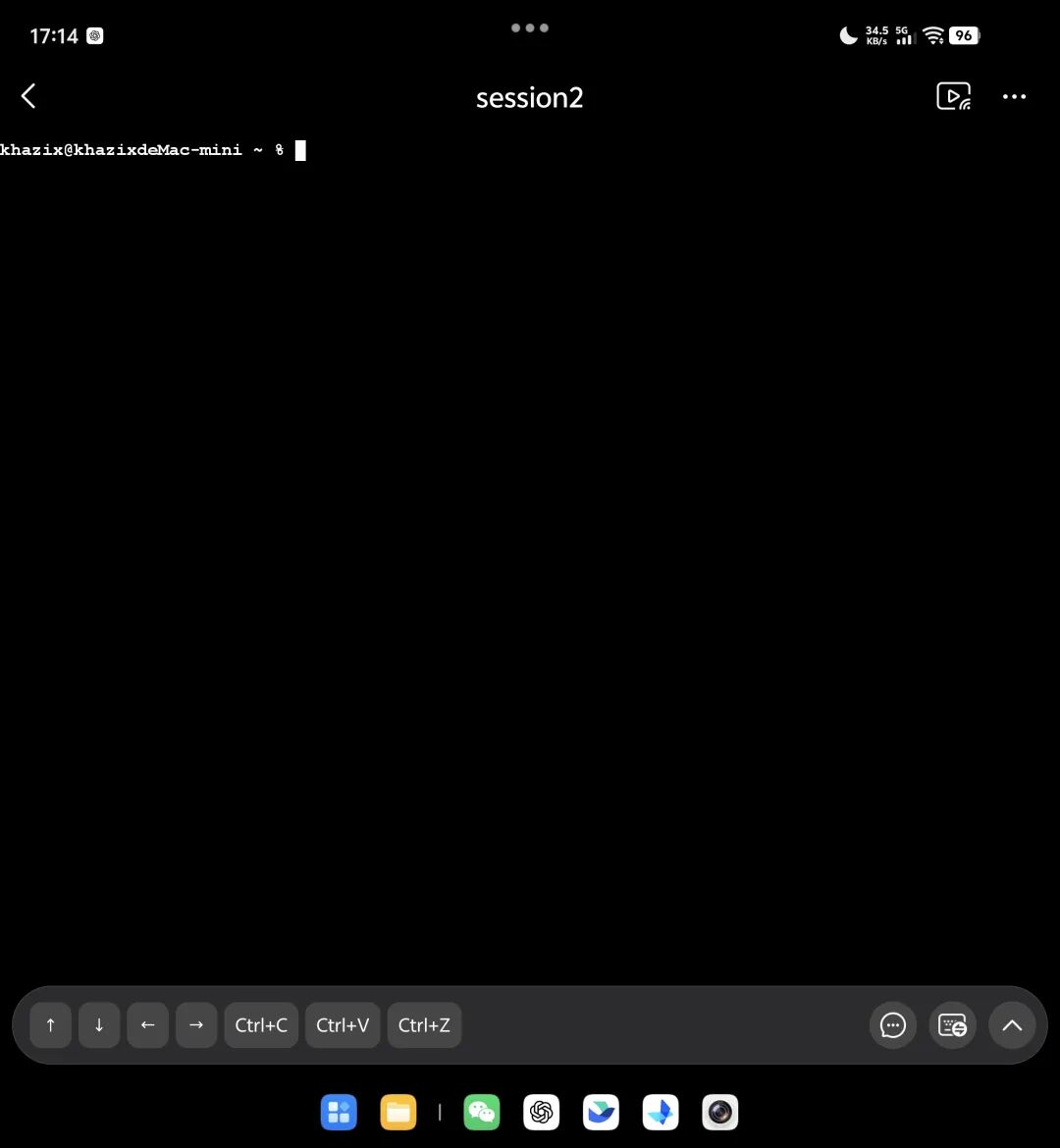Expand the toolbar with the chevron up

1012,1025
